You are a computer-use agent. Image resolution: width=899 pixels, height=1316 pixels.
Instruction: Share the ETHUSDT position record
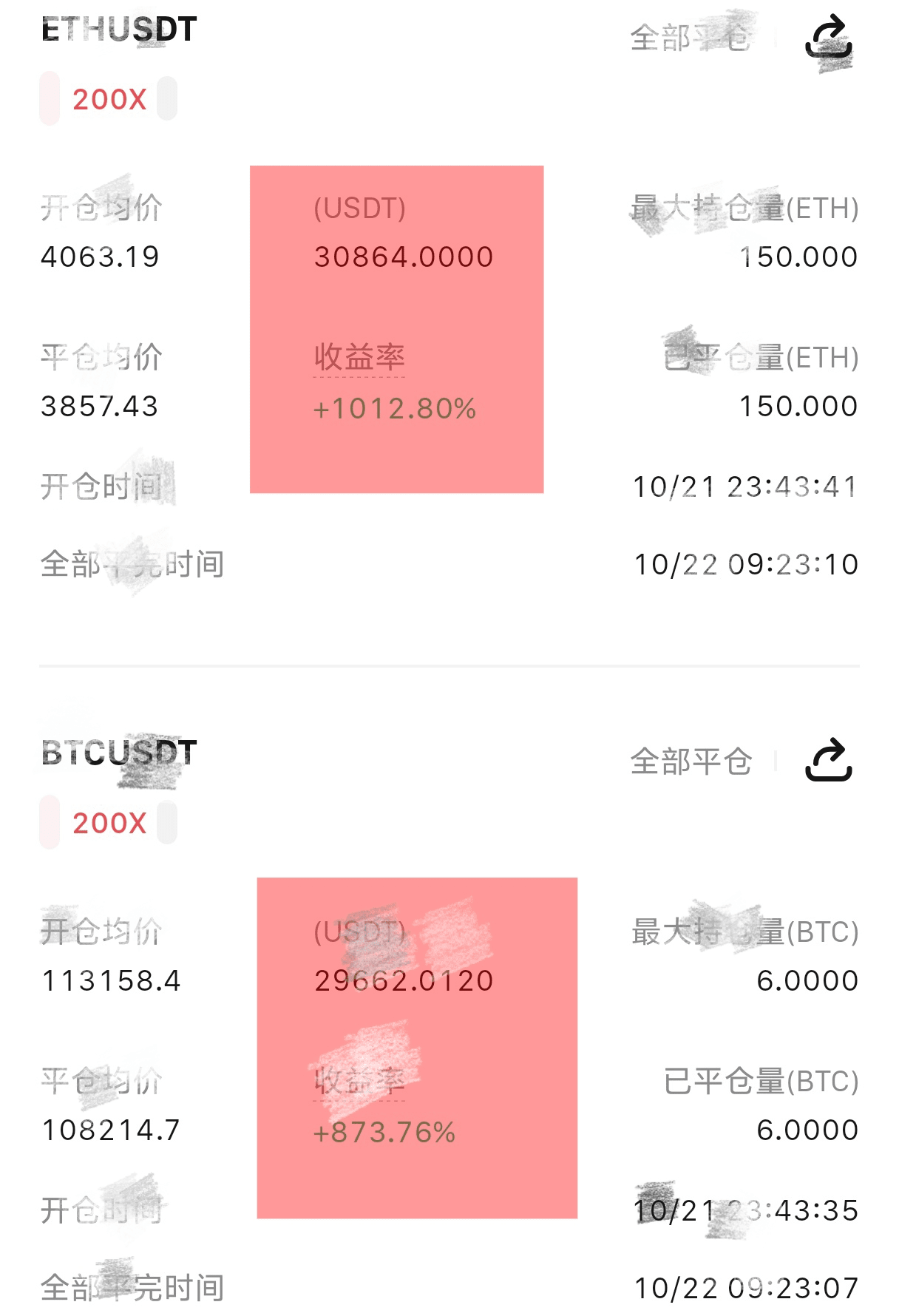pyautogui.click(x=828, y=37)
